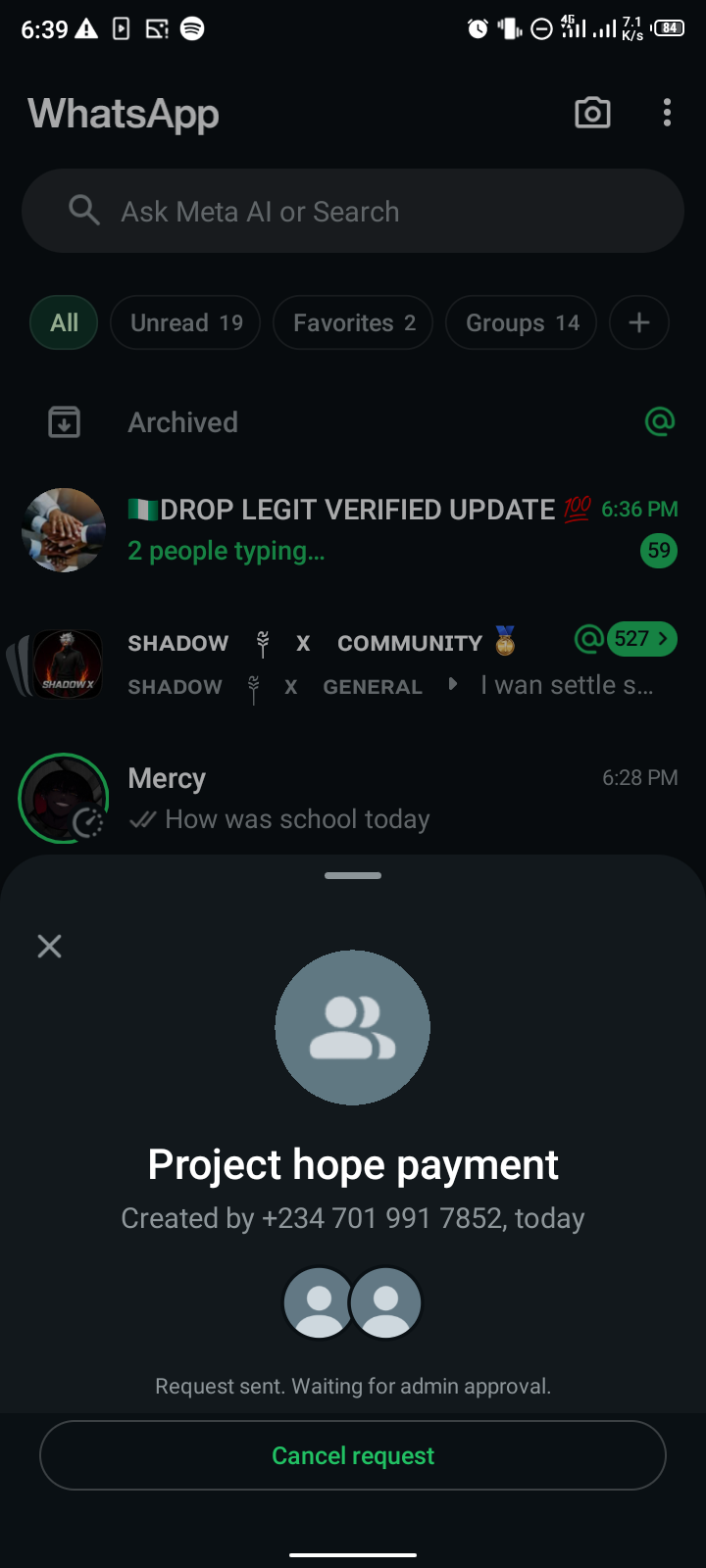Select the All chats filter
This screenshot has height=1568, width=706.
tap(65, 322)
